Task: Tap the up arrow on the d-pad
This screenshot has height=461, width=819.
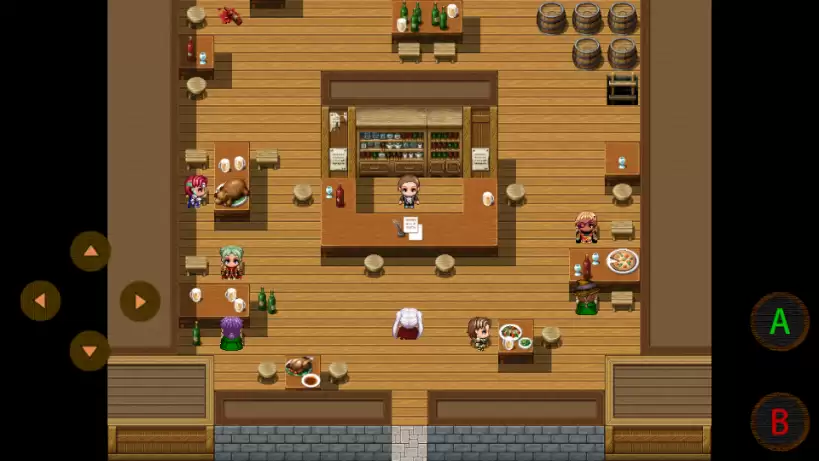Action: [x=90, y=251]
